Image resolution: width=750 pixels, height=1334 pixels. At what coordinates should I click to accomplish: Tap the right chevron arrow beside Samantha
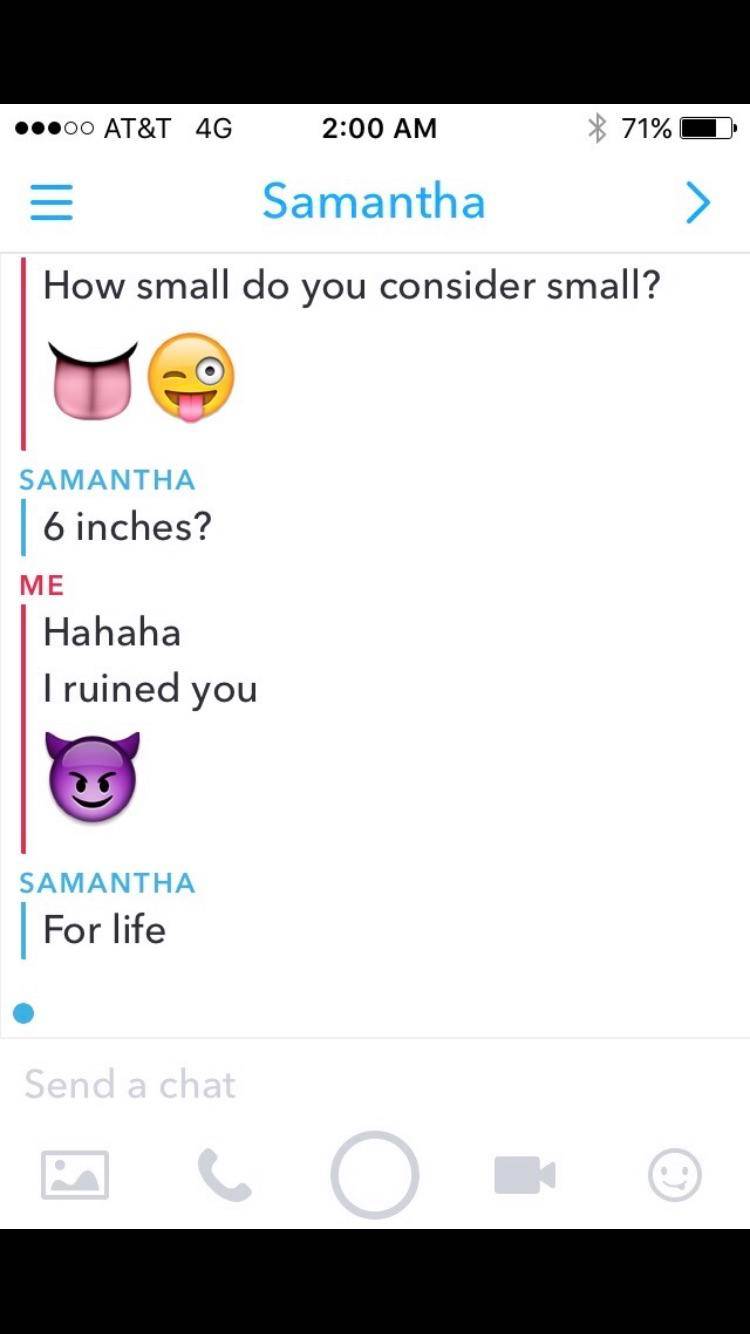(x=697, y=203)
